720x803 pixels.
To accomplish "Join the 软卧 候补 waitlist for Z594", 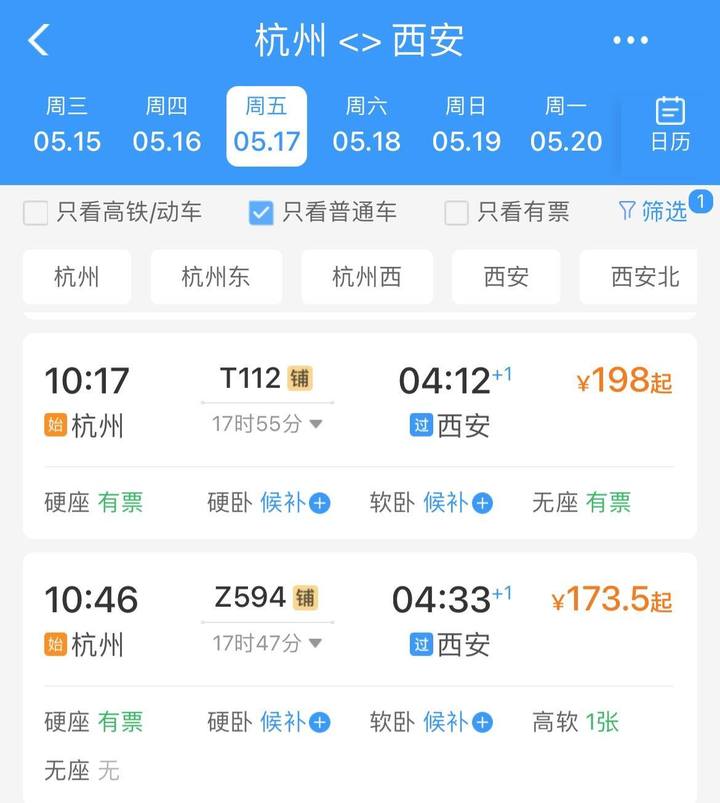I will coord(457,722).
